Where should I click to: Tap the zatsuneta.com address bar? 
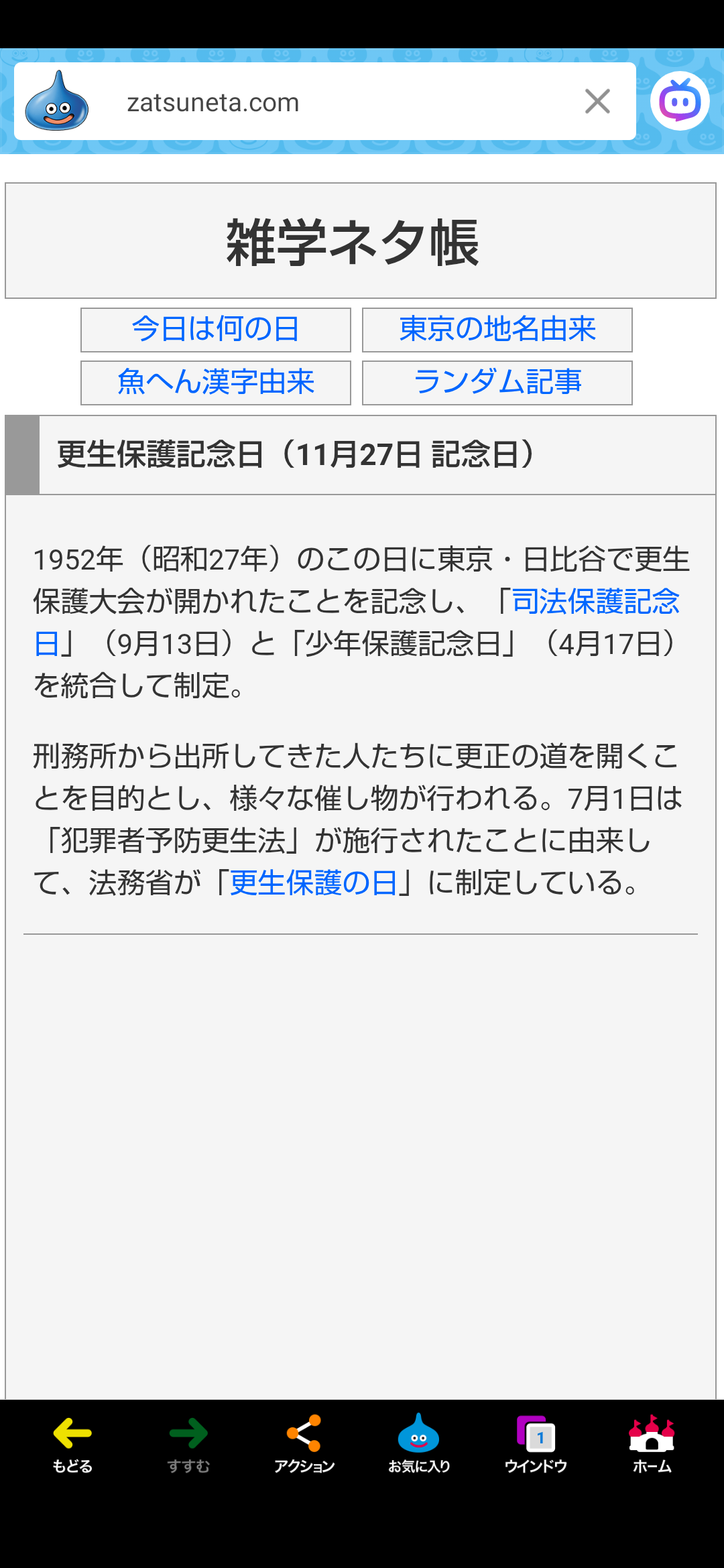coord(322,103)
